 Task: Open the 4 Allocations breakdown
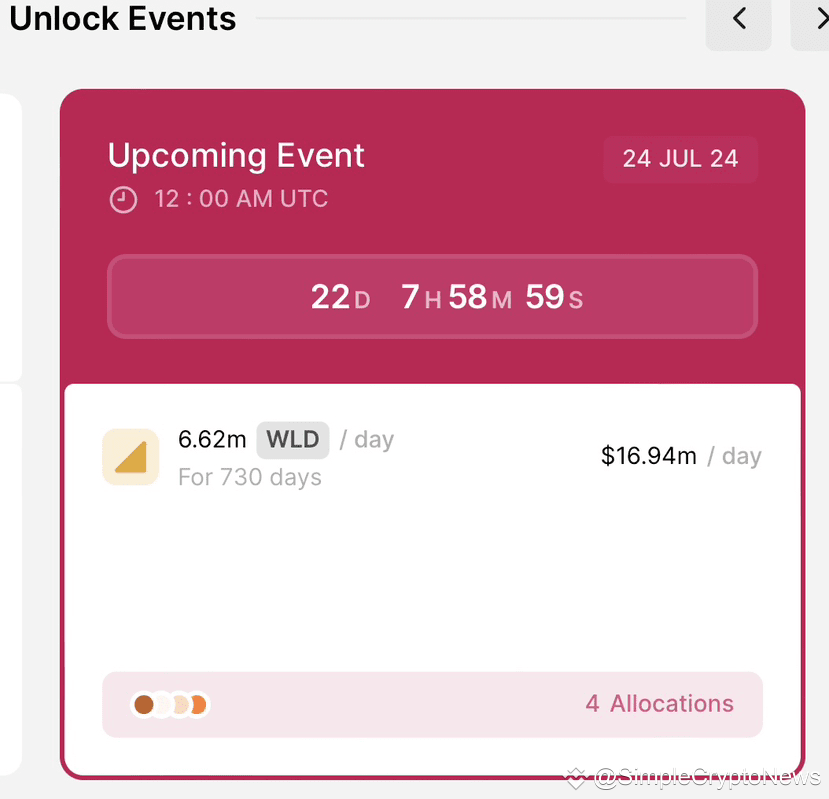(x=432, y=704)
